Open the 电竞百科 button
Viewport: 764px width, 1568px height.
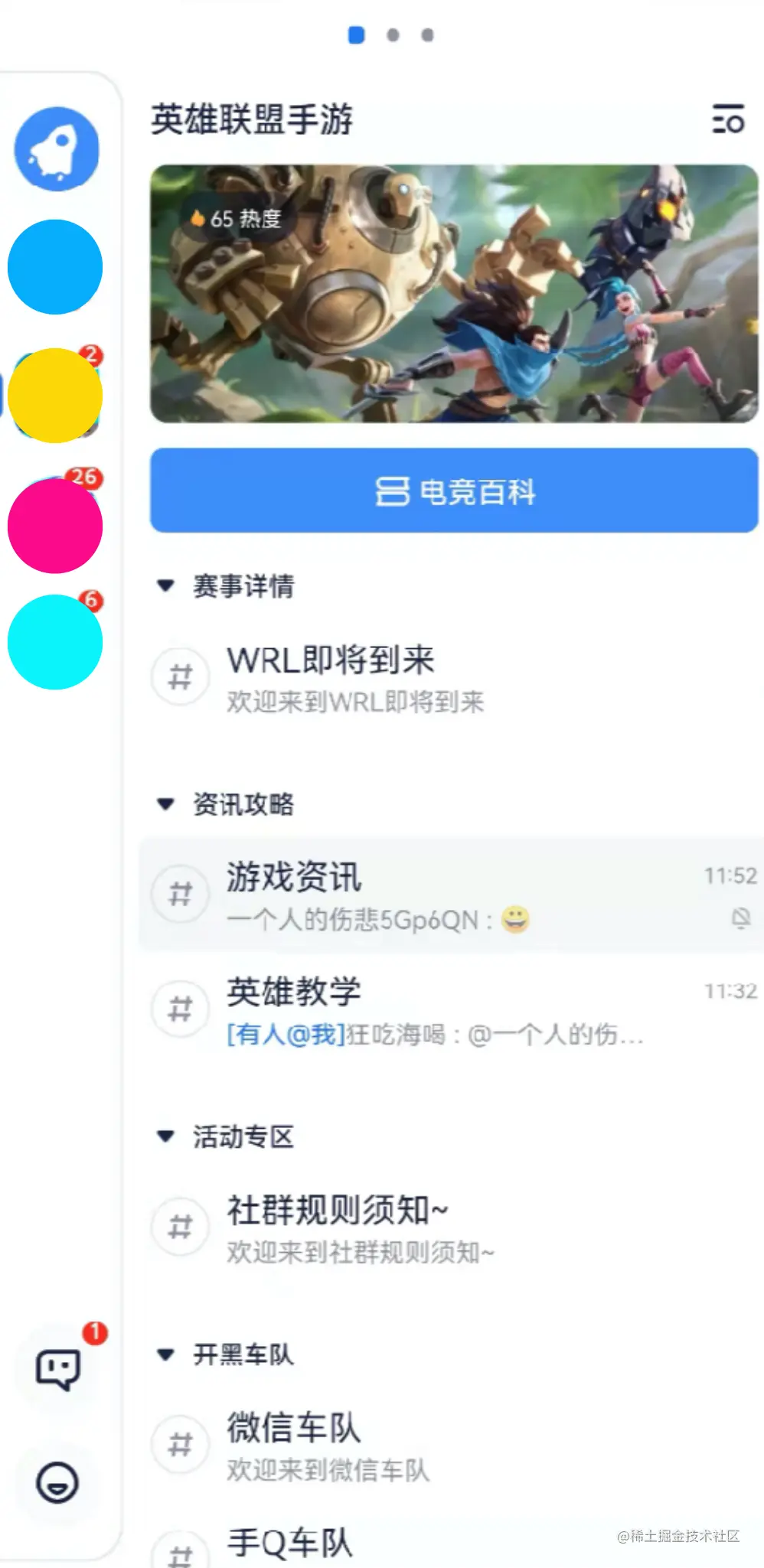coord(454,491)
